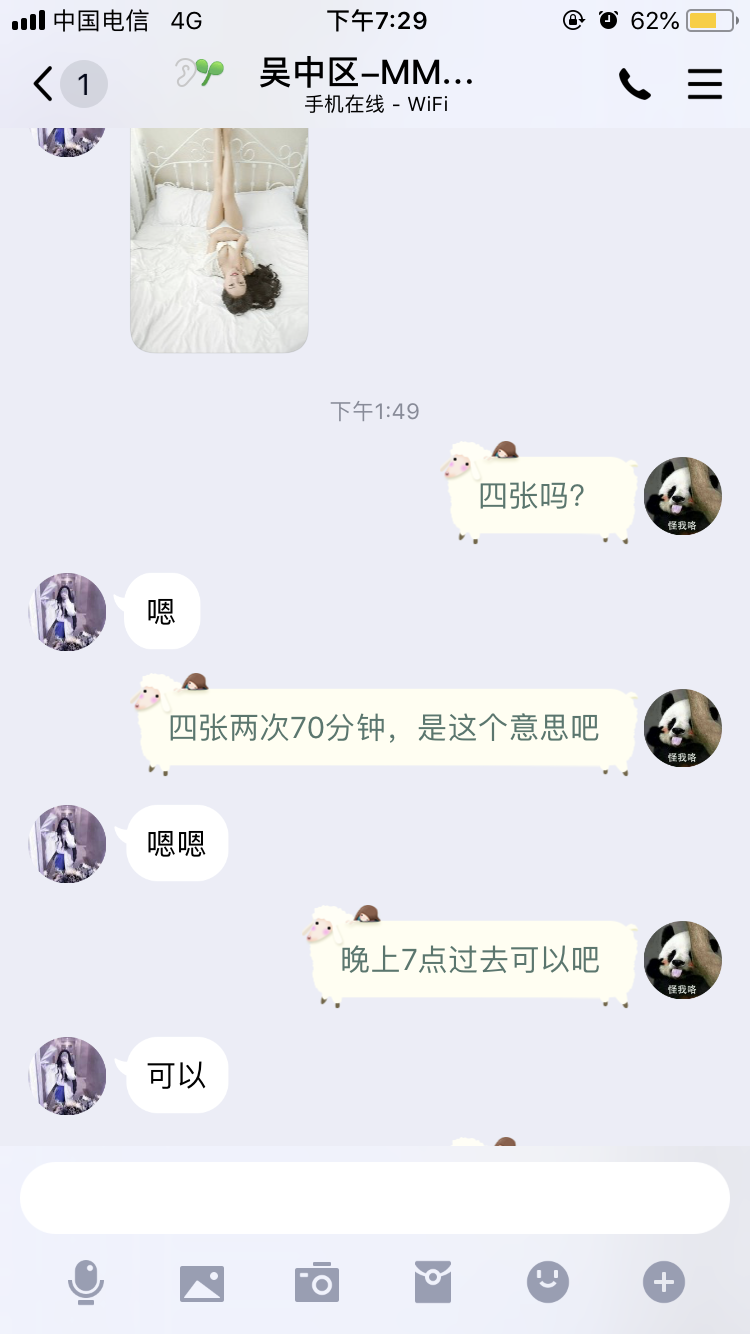Open the chat settings menu
This screenshot has width=750, height=1334.
704,85
